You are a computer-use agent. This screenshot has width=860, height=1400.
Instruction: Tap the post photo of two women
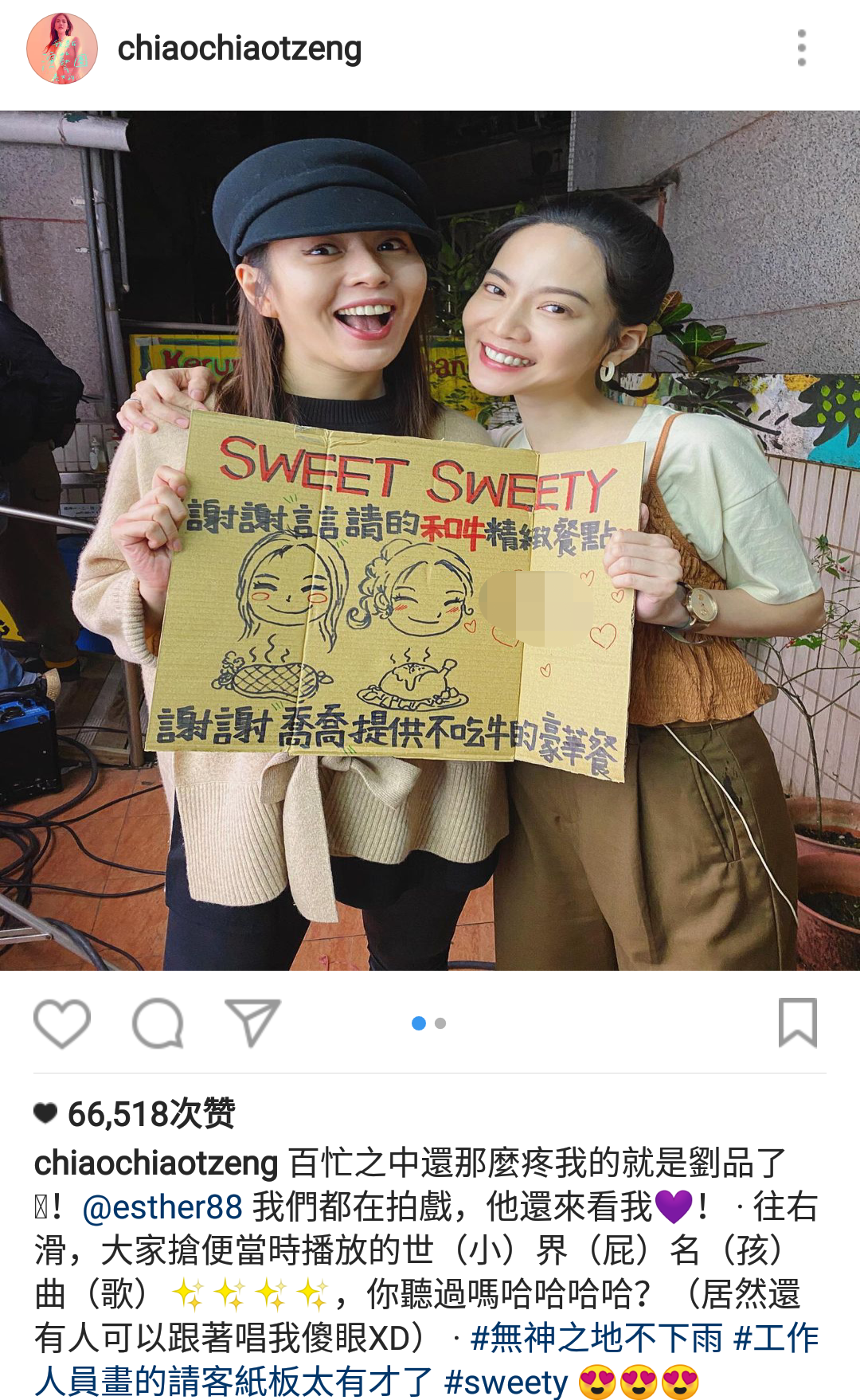430,540
